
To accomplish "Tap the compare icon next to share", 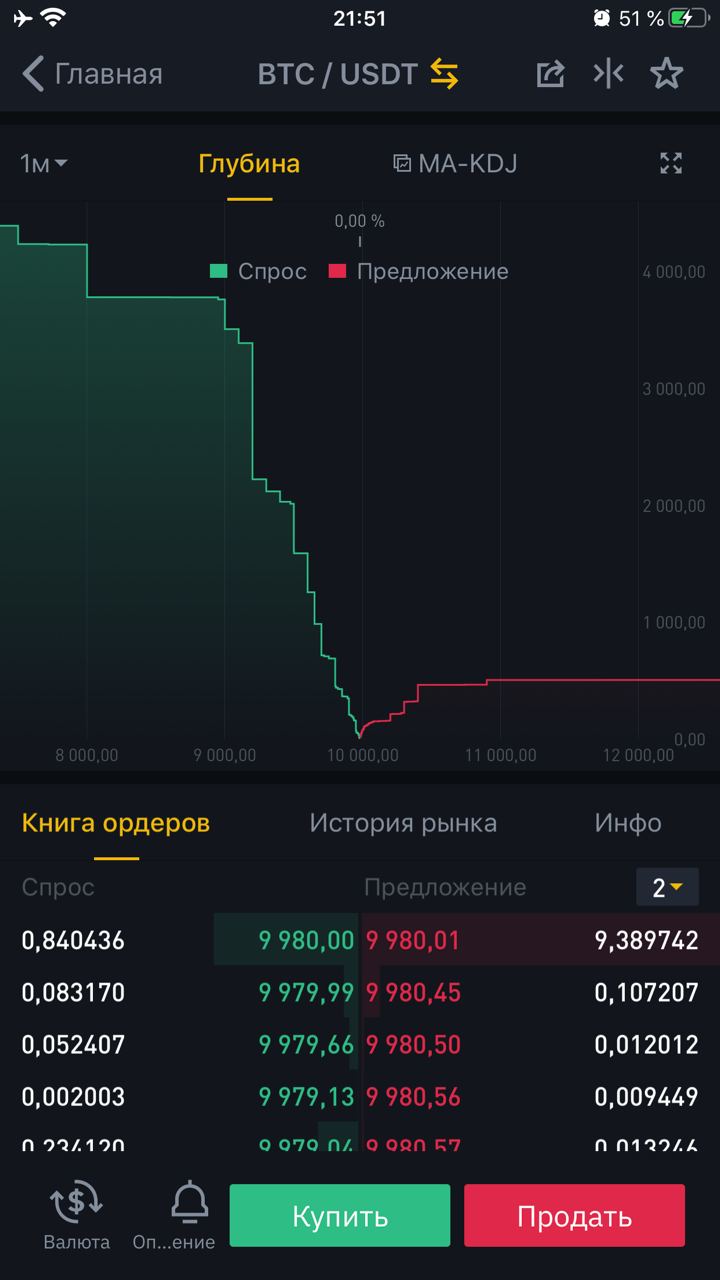I will [608, 74].
